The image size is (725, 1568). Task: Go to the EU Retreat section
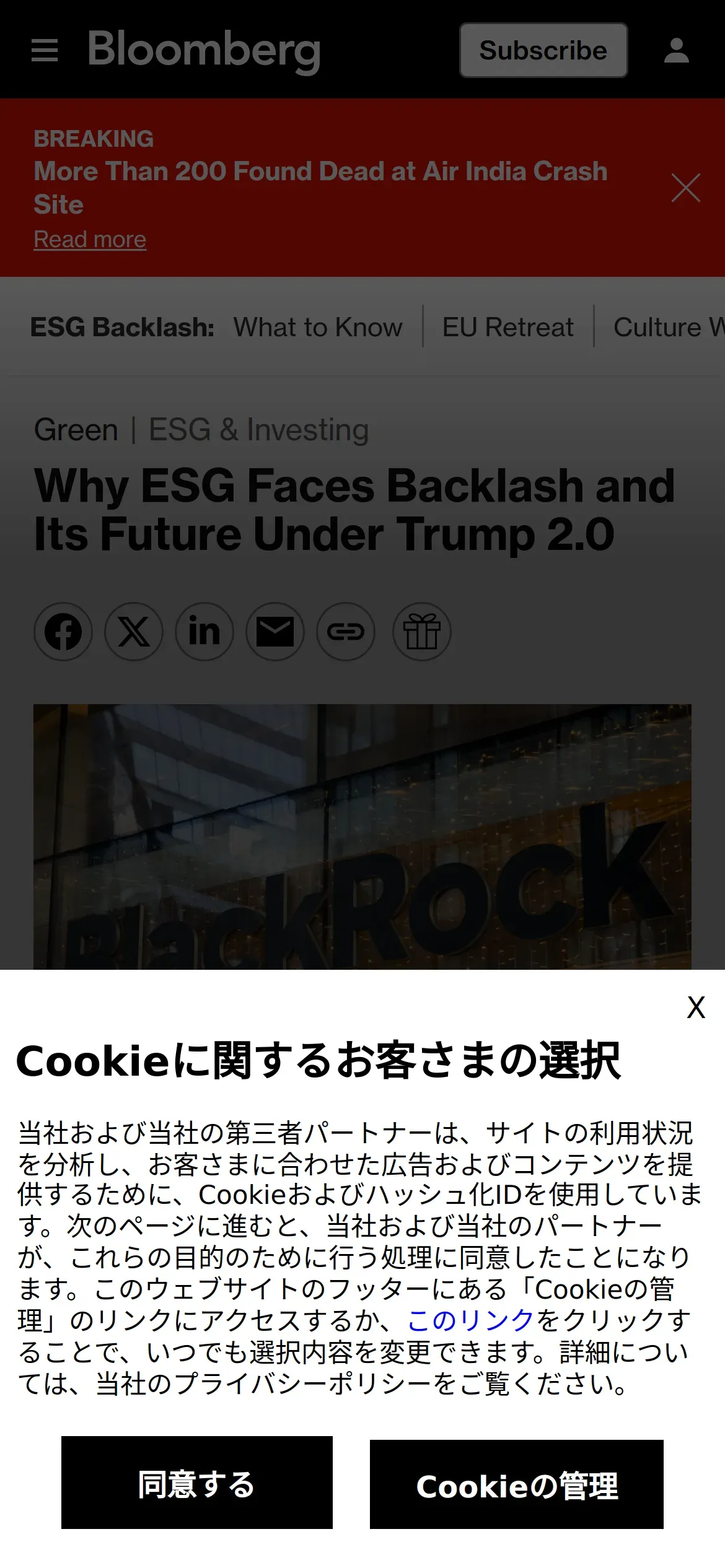tap(508, 327)
